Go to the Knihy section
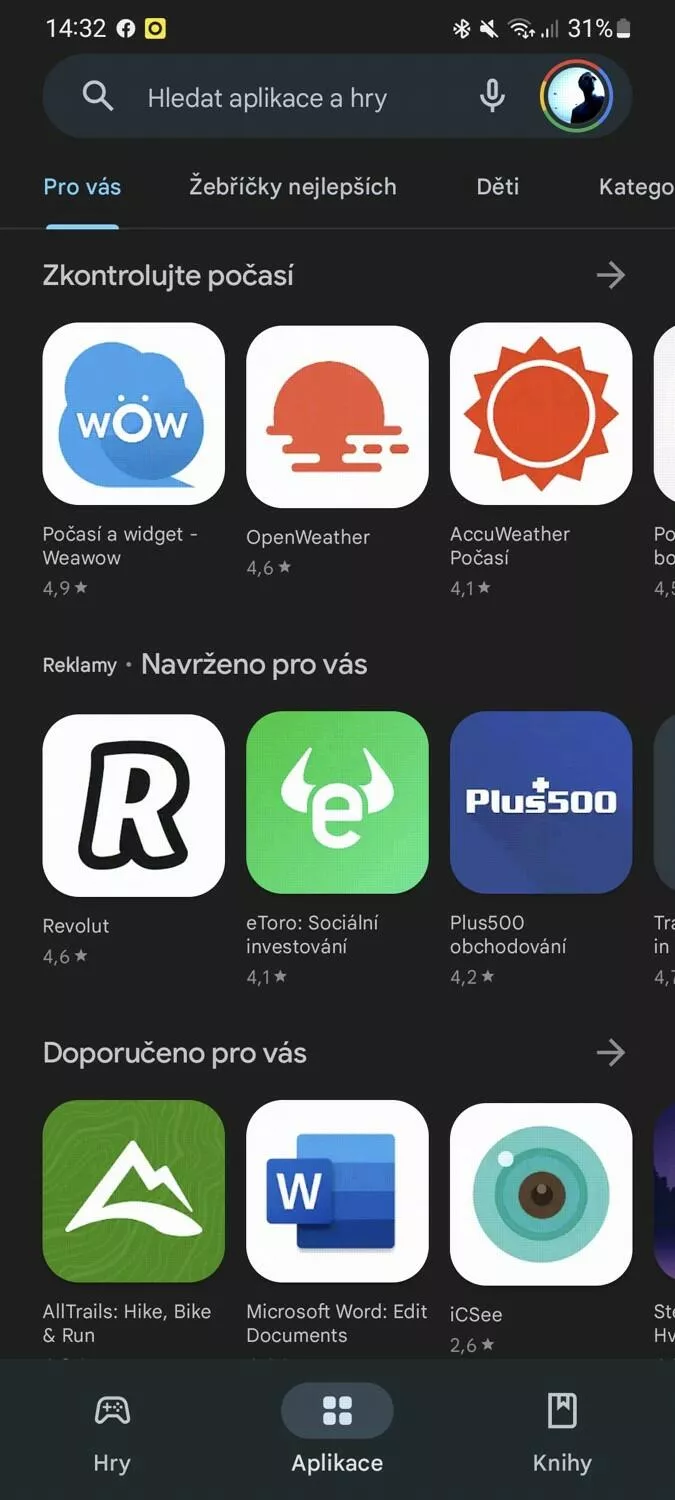 coord(562,1435)
